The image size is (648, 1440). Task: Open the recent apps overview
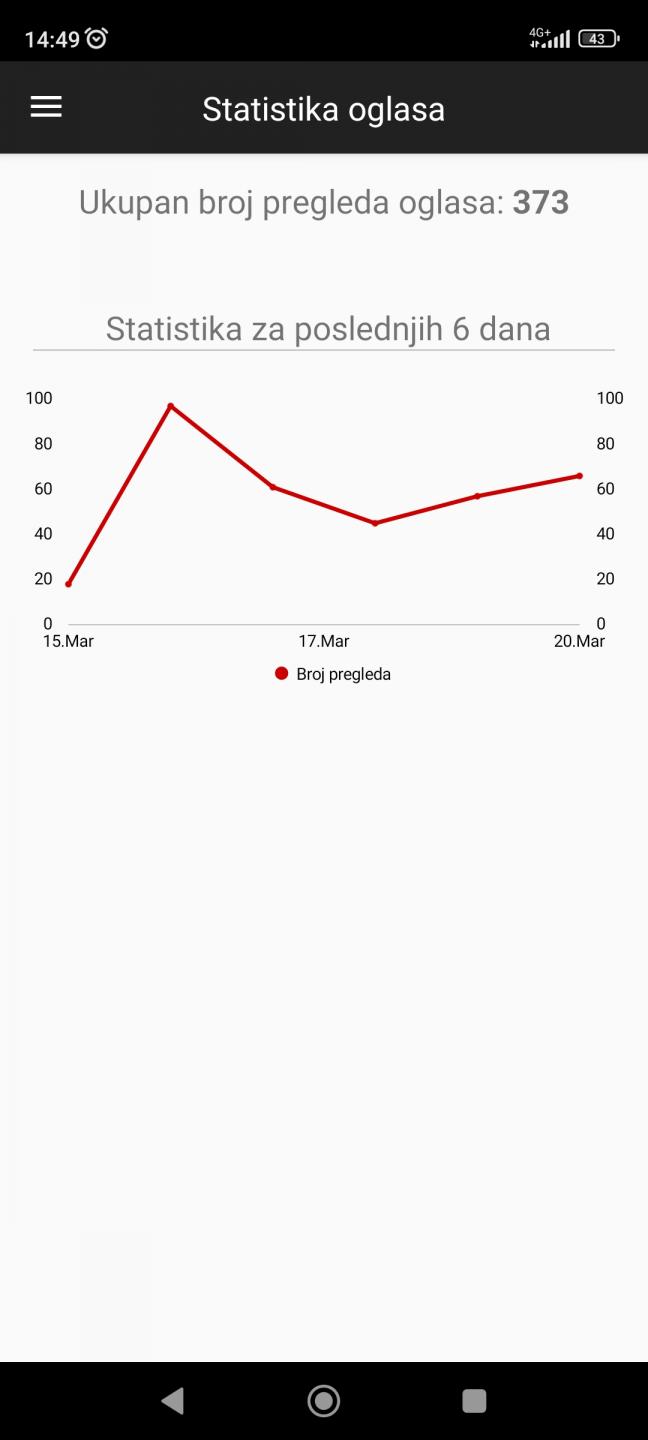(474, 1401)
